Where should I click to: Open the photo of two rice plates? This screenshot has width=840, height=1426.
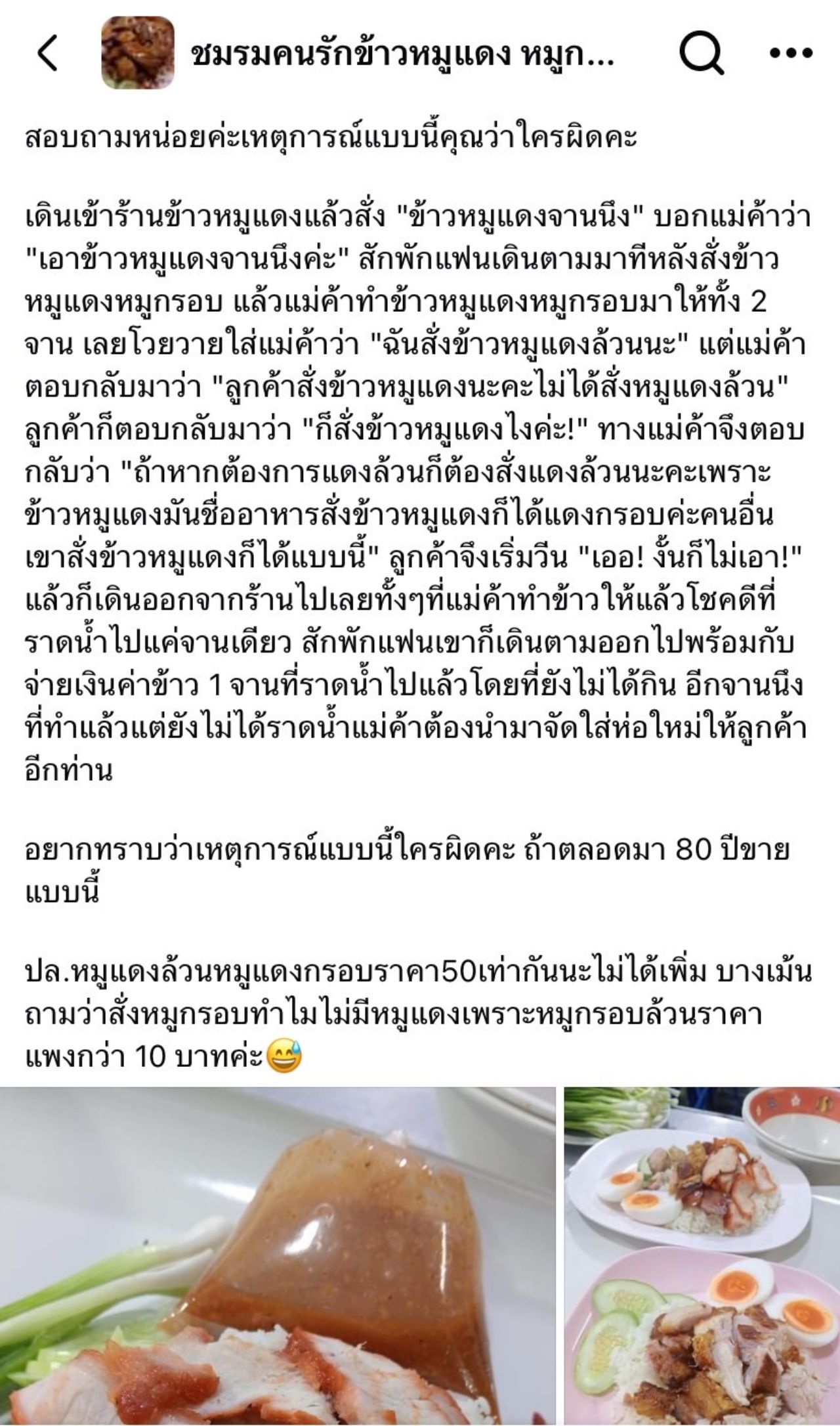click(702, 1255)
